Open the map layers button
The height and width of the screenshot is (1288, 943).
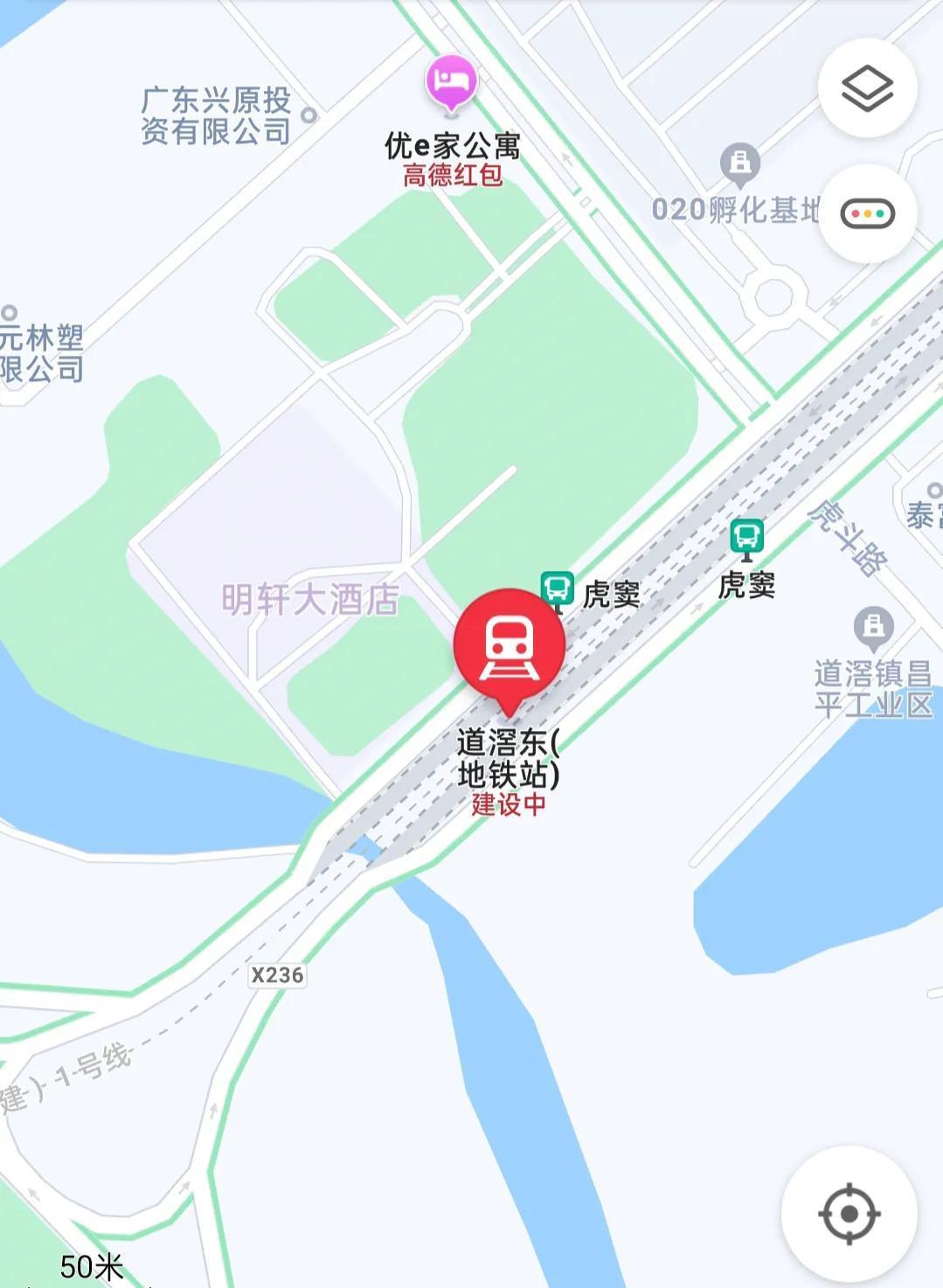point(867,87)
